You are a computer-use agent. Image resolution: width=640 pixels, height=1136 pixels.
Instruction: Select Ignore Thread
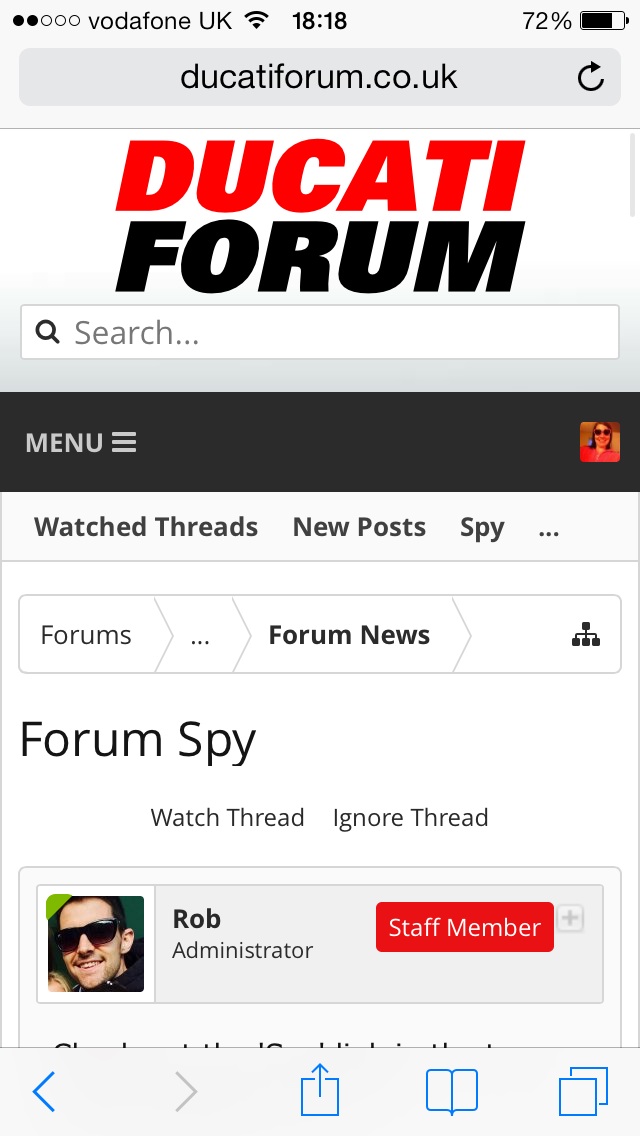click(x=410, y=817)
